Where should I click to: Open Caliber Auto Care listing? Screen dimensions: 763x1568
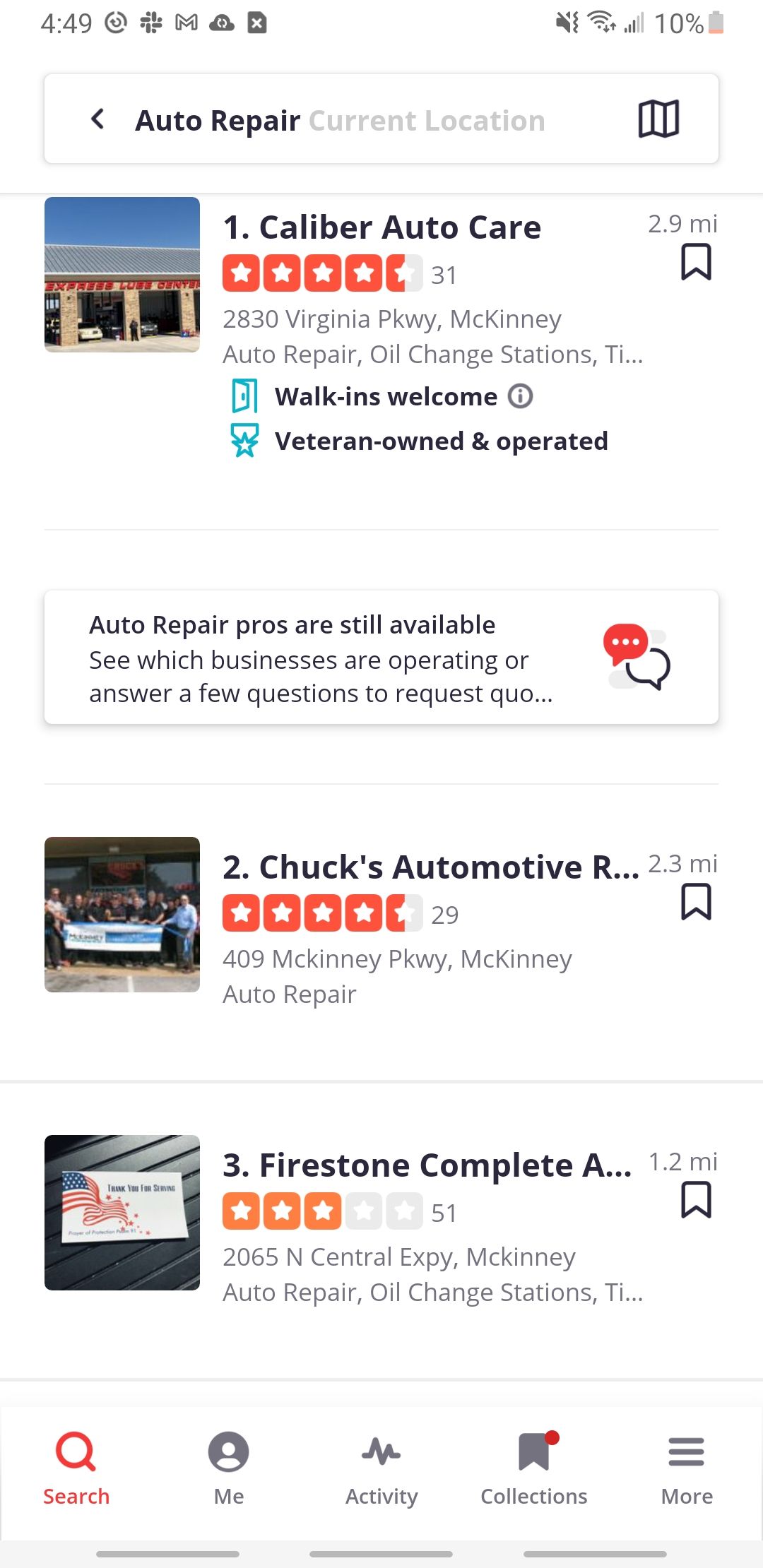382,227
